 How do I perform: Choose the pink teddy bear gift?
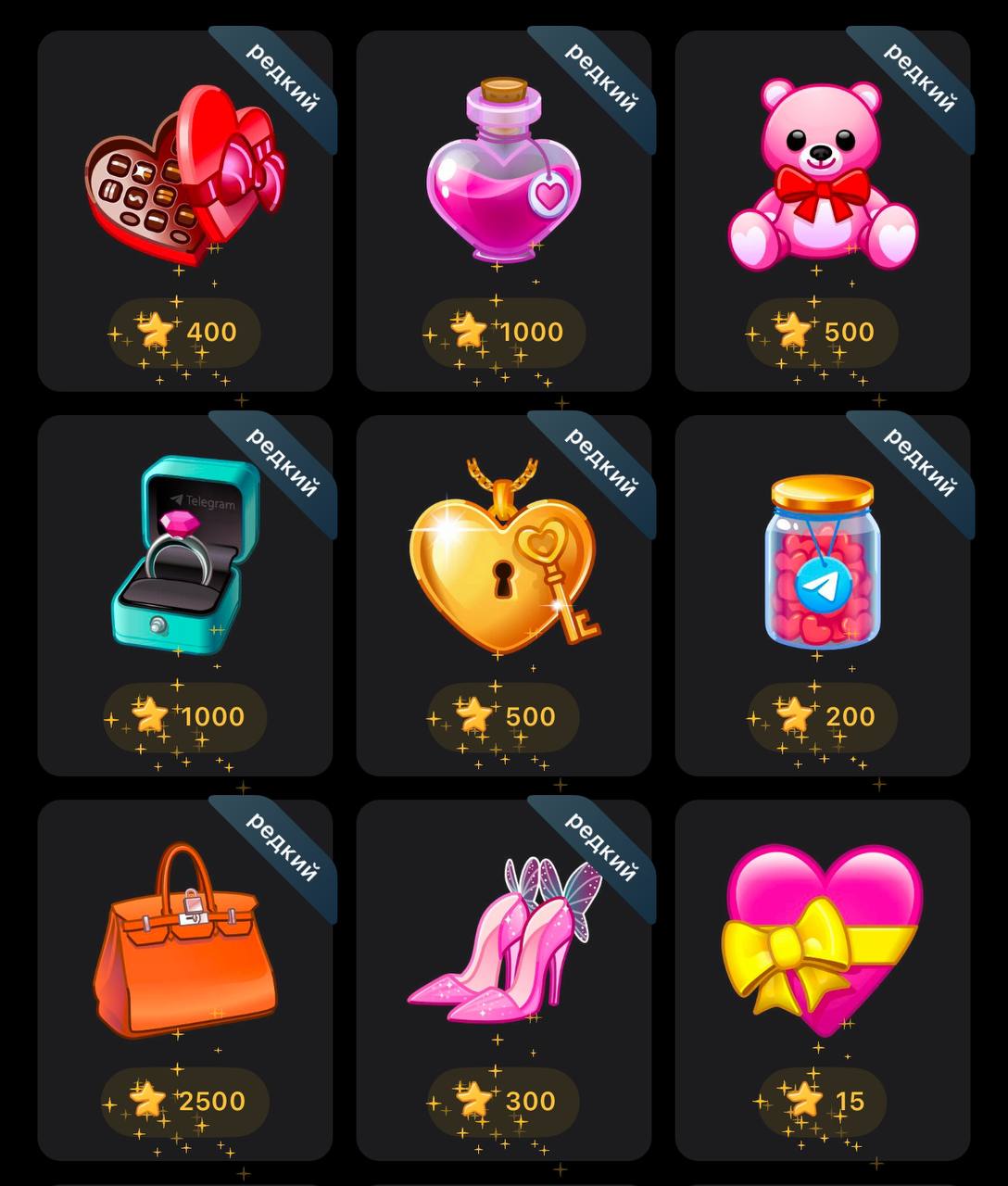[822, 176]
